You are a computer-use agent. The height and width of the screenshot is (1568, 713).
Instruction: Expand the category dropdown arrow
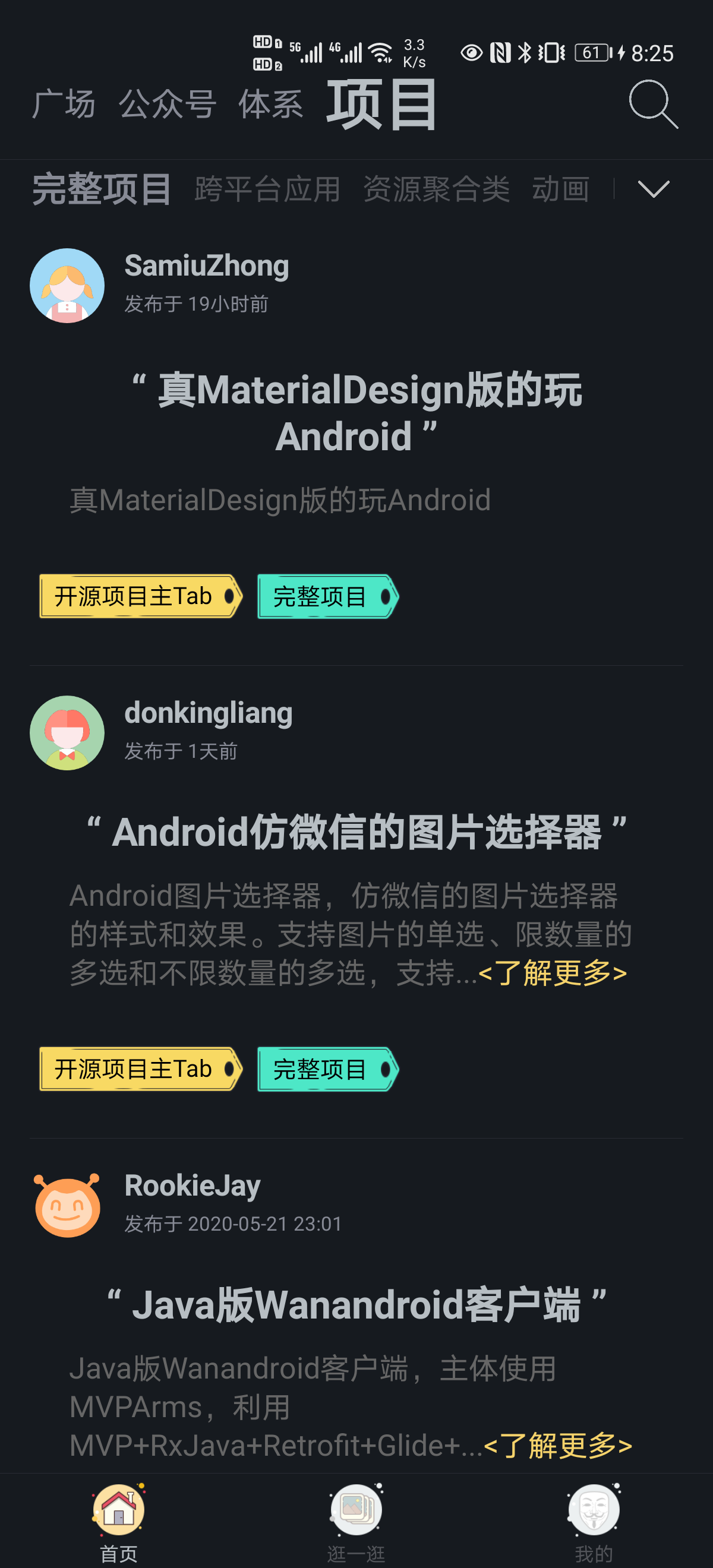[653, 189]
